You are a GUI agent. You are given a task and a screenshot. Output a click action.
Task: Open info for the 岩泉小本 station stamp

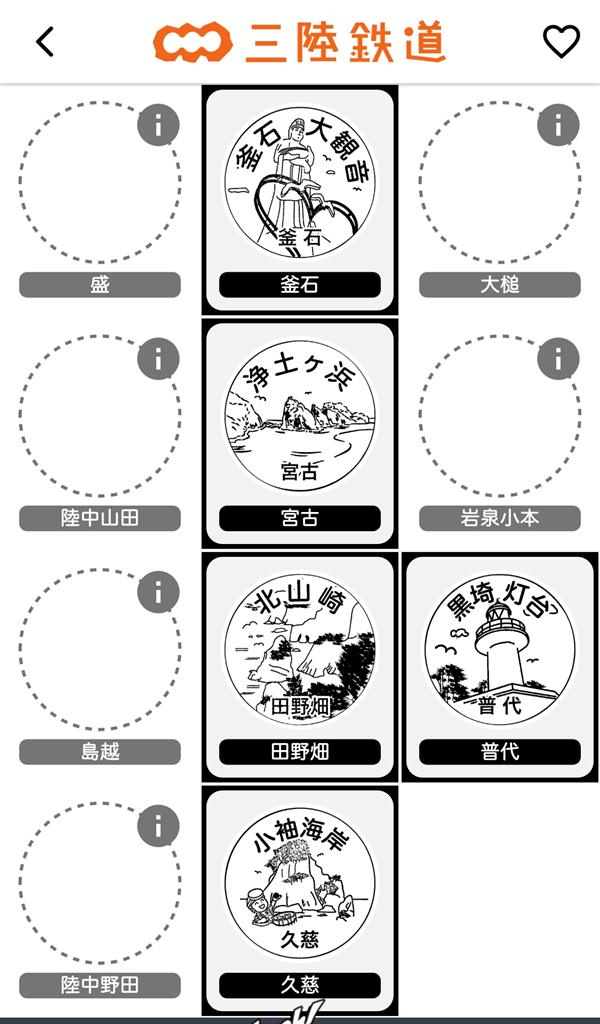[558, 359]
